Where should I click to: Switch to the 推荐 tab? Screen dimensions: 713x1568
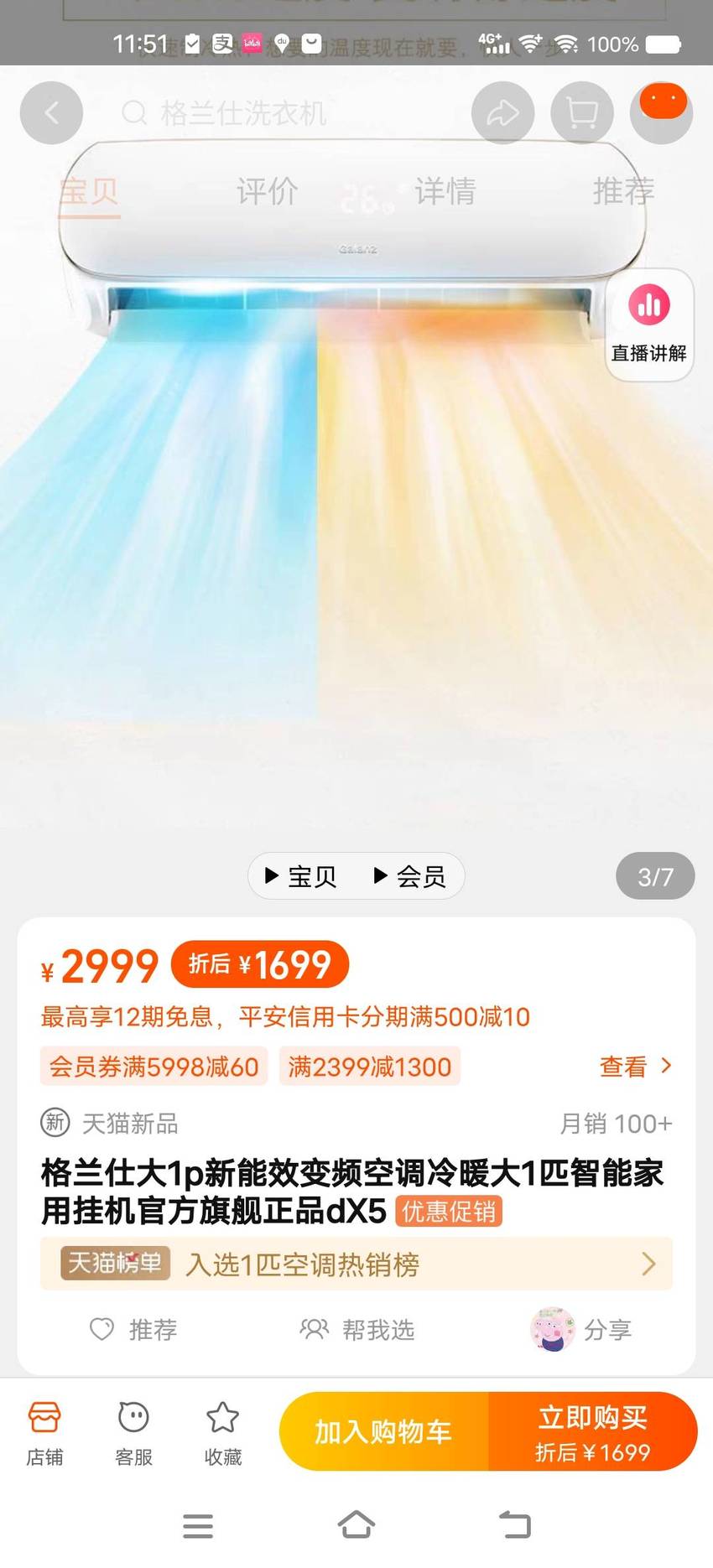pos(623,191)
